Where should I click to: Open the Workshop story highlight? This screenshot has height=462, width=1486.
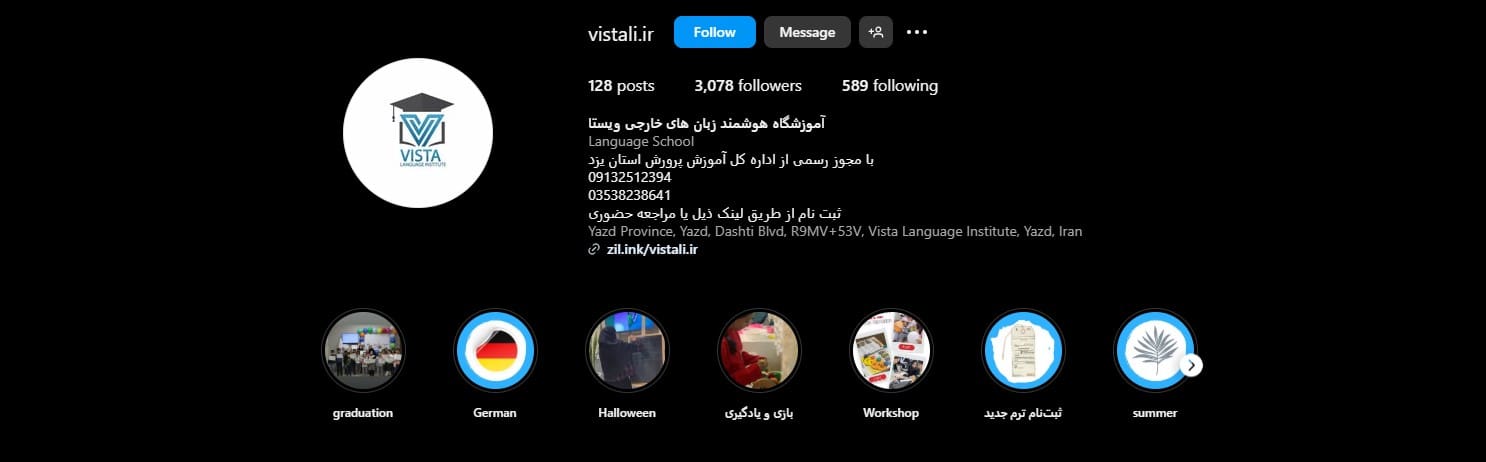pos(891,351)
